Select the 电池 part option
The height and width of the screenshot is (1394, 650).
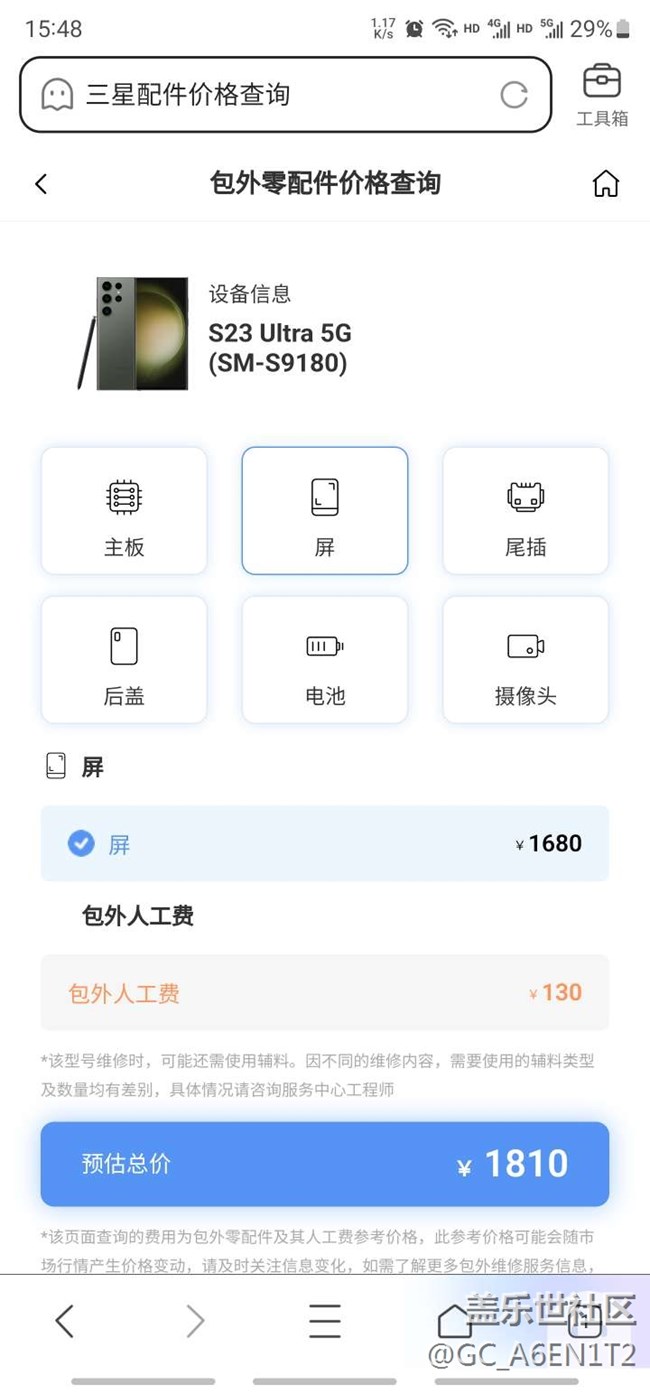tap(325, 660)
